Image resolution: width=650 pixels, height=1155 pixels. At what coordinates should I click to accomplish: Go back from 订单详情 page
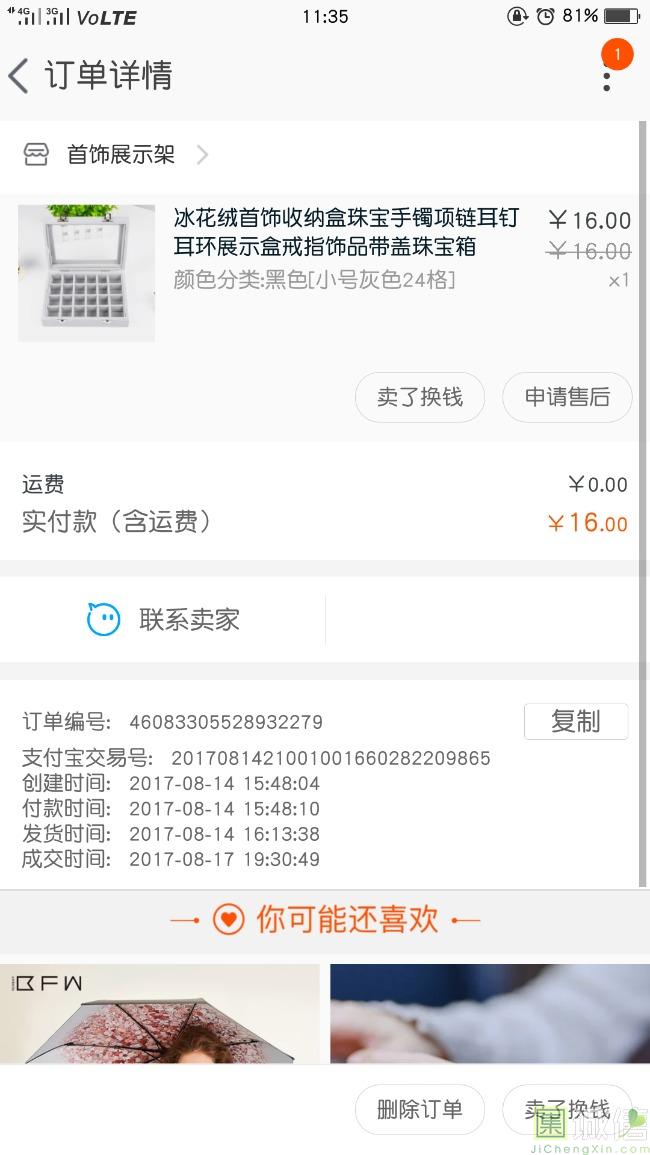coord(20,76)
